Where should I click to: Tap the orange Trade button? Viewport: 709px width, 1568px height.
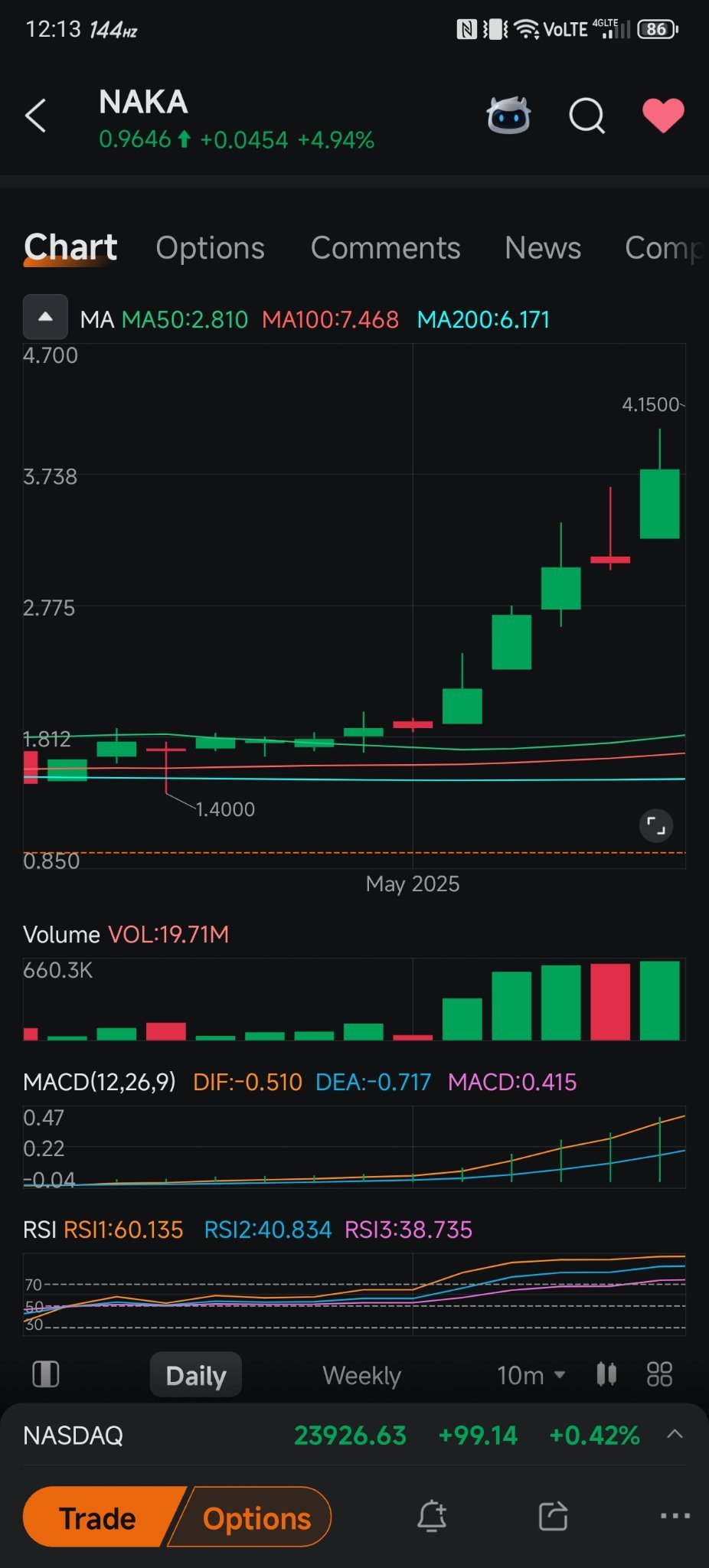(x=98, y=1517)
